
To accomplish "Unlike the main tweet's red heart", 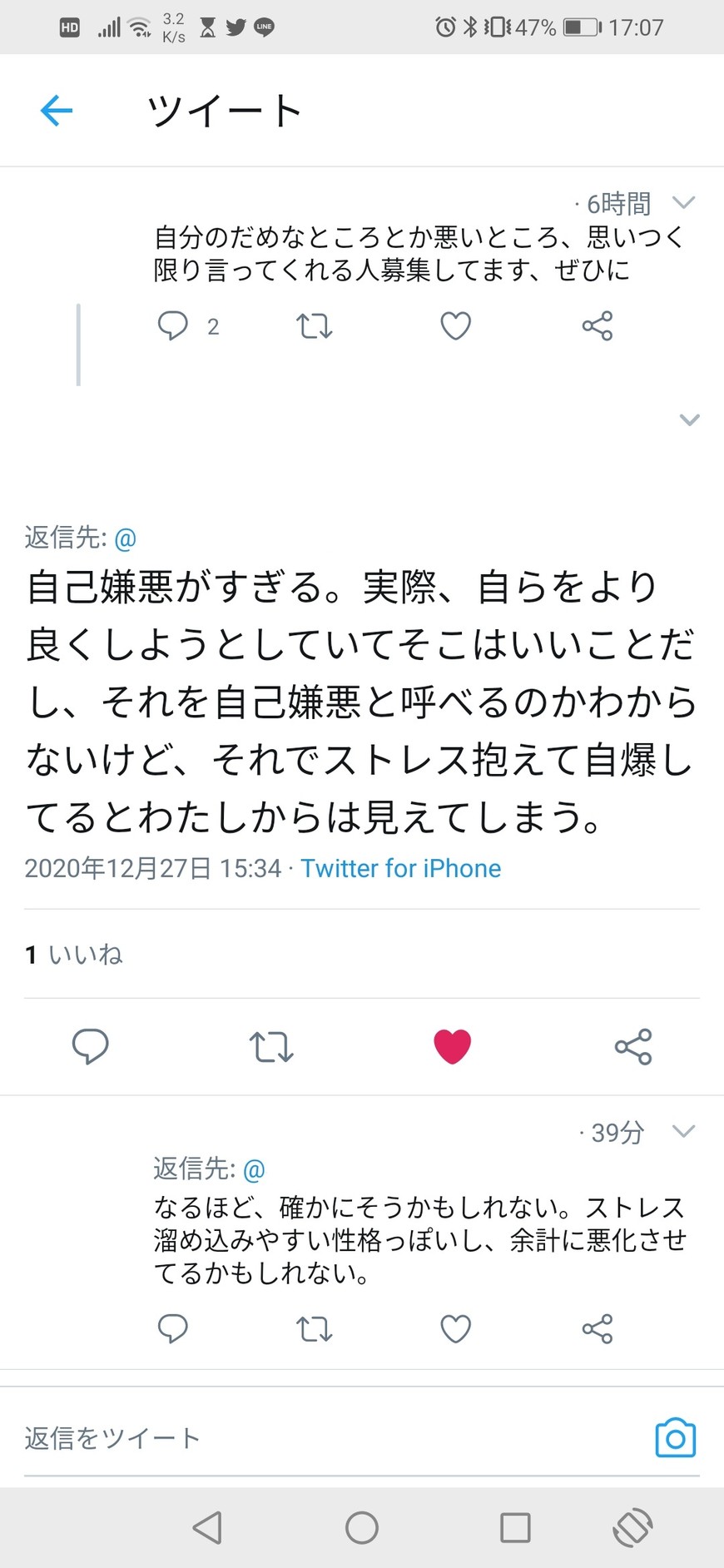I will [x=453, y=1046].
